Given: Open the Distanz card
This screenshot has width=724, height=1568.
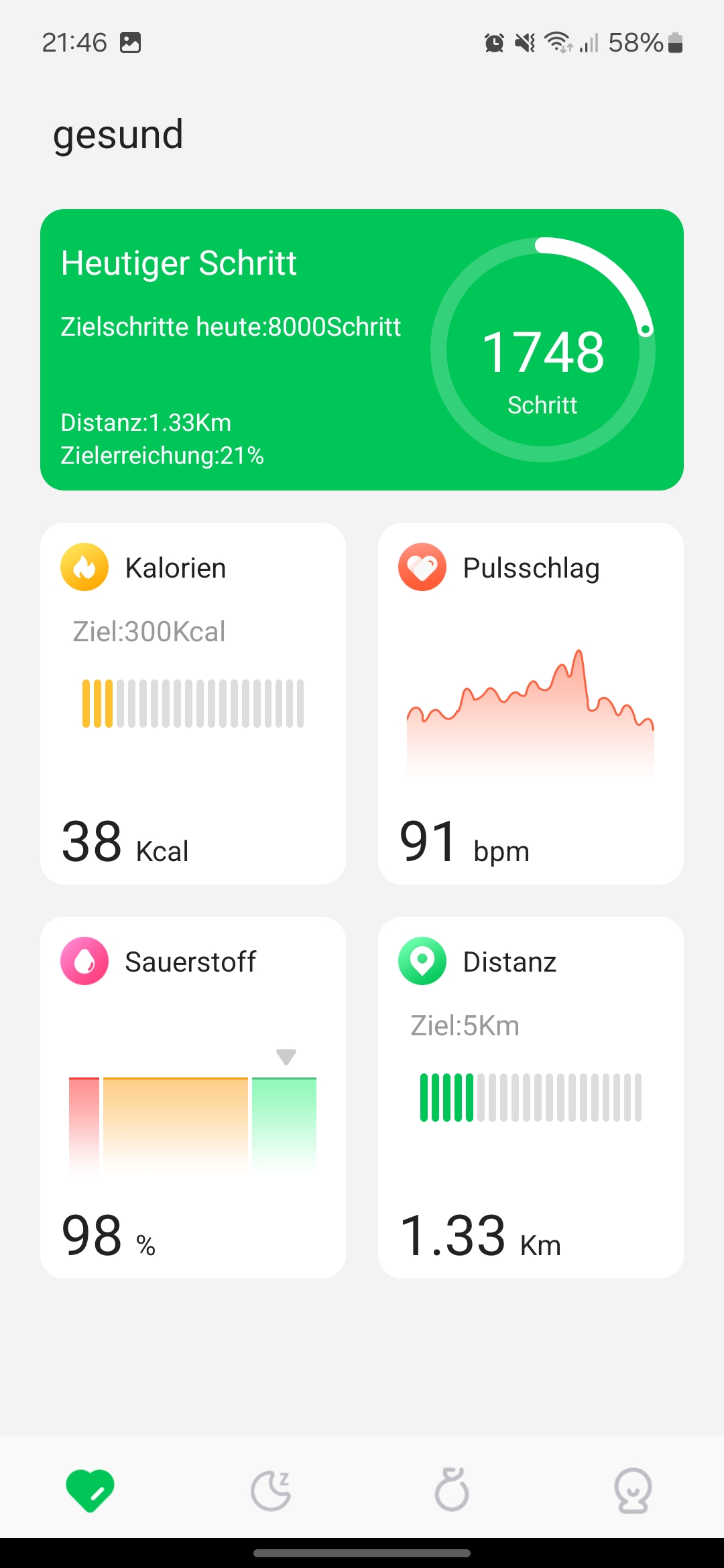Looking at the screenshot, I should click(531, 1098).
